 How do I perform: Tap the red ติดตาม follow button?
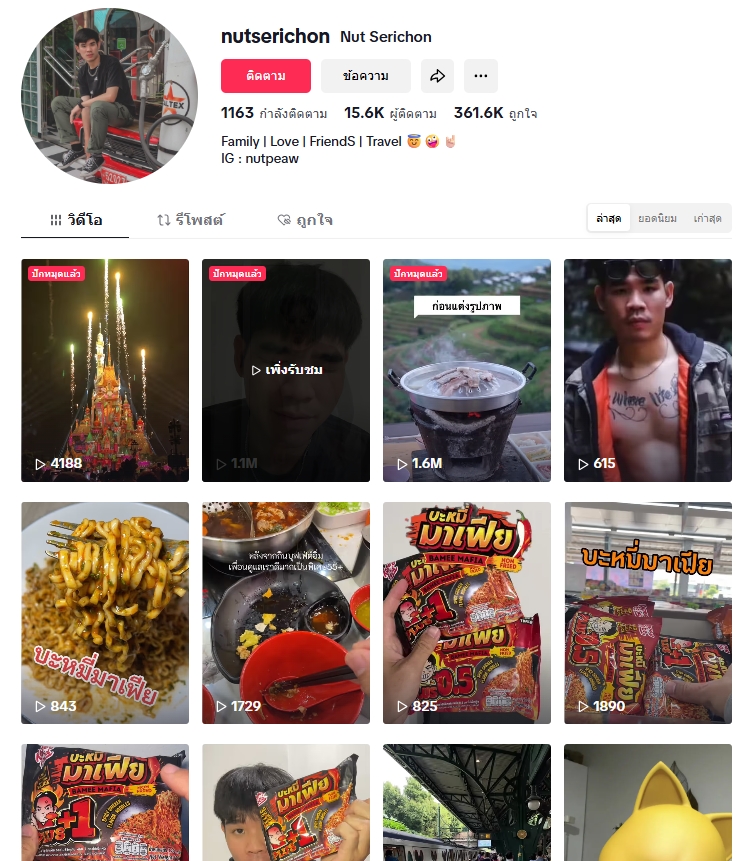pos(265,76)
